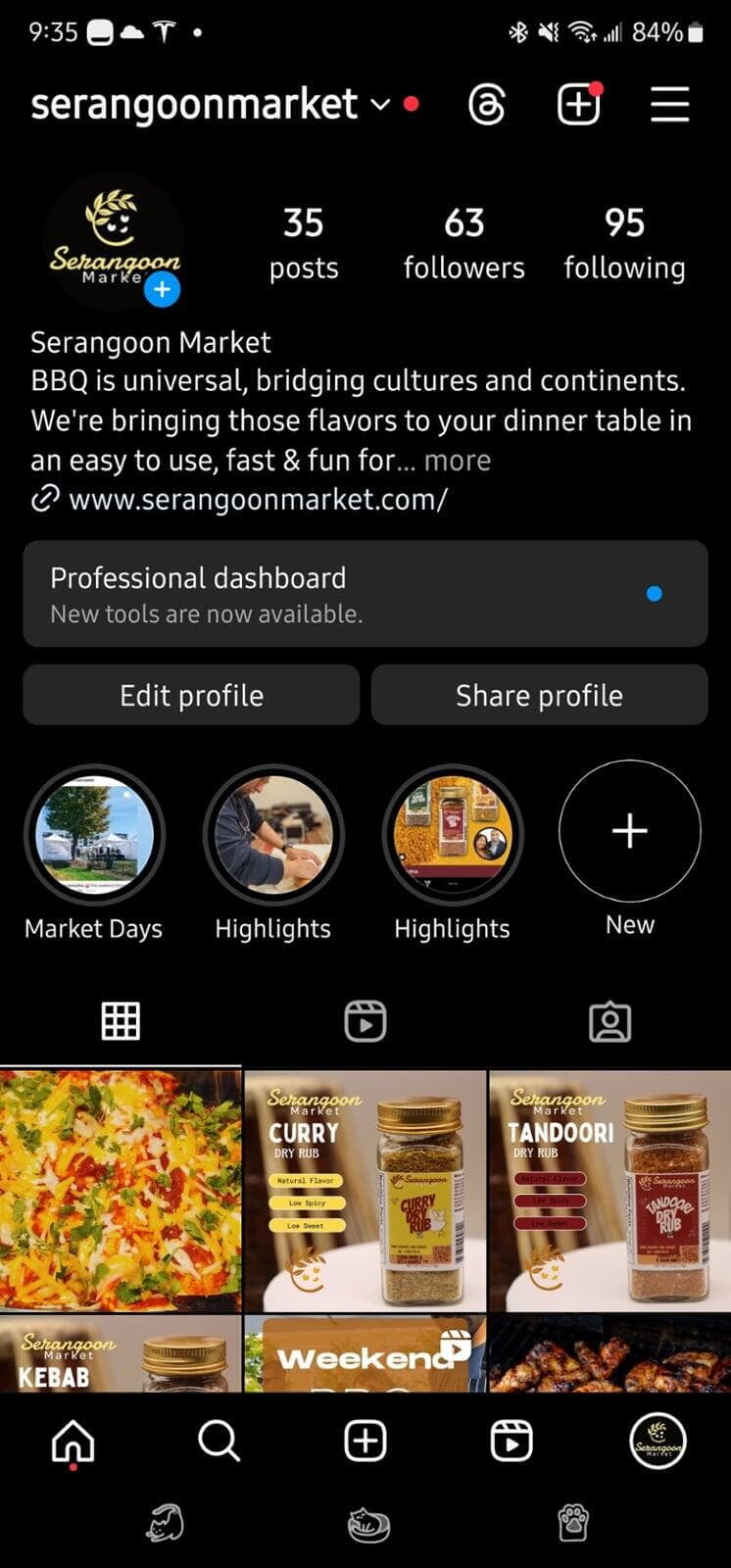731x1568 pixels.
Task: Tap Edit profile
Action: (x=191, y=696)
